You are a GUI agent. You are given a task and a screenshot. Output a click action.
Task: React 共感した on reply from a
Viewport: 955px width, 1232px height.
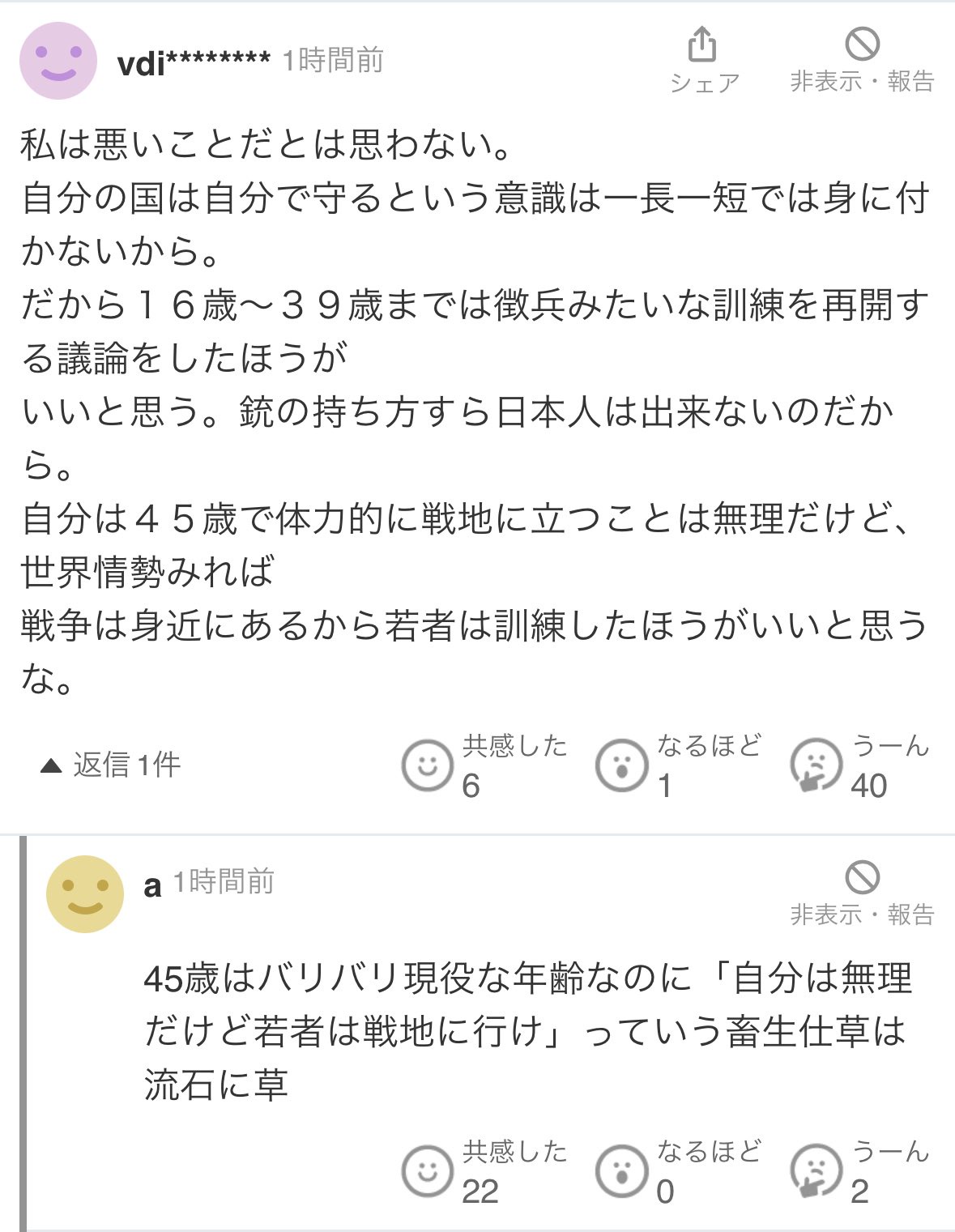[x=428, y=1171]
